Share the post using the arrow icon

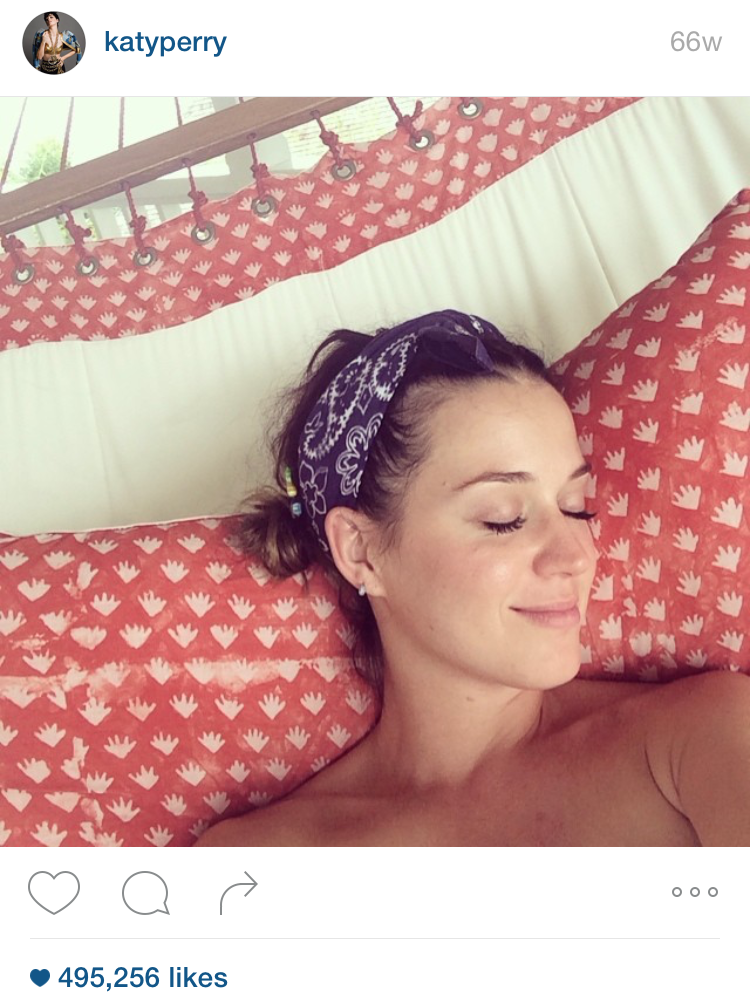click(239, 892)
